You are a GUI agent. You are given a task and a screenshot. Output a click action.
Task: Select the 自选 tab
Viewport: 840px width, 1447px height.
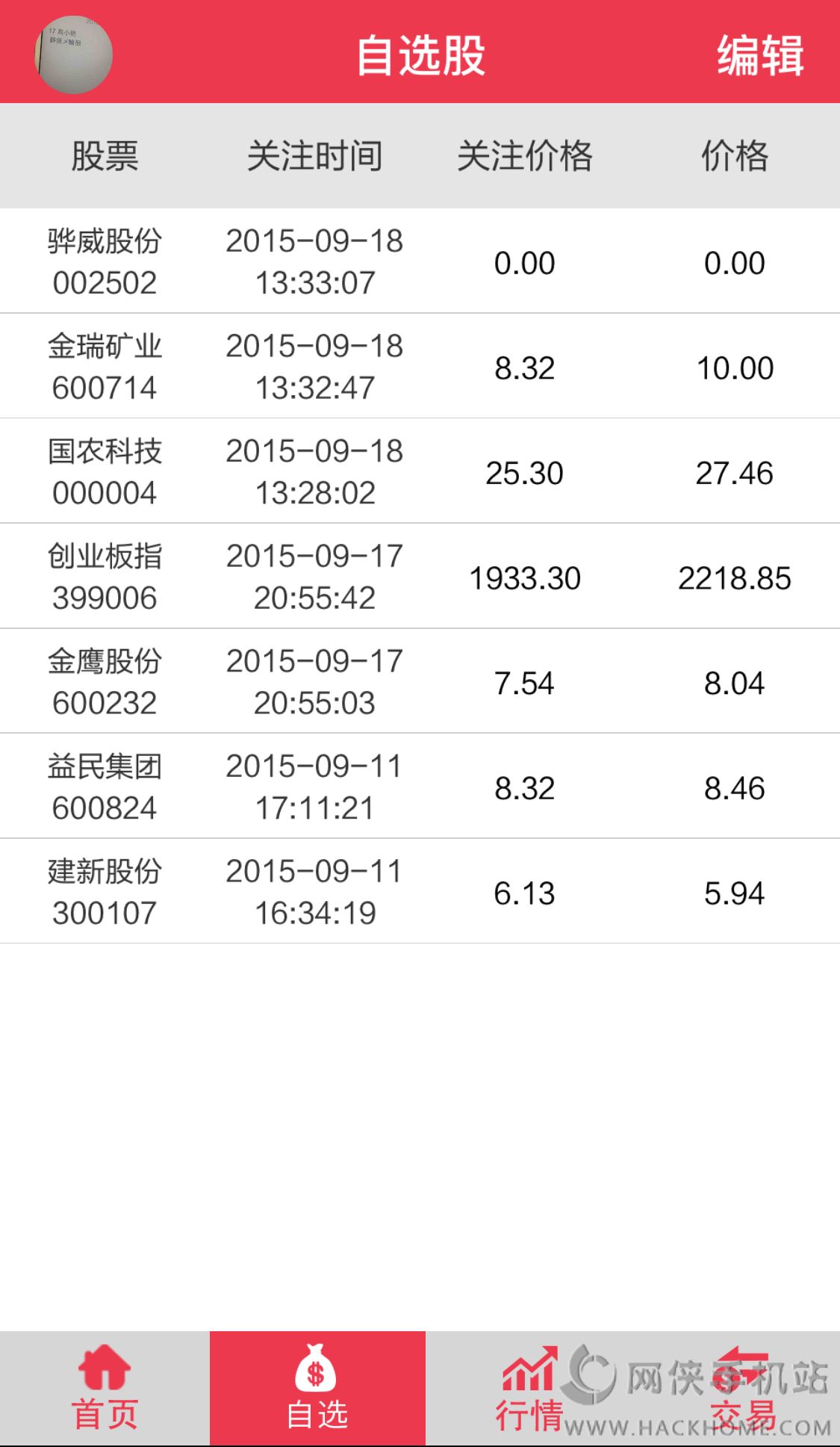(x=317, y=1388)
